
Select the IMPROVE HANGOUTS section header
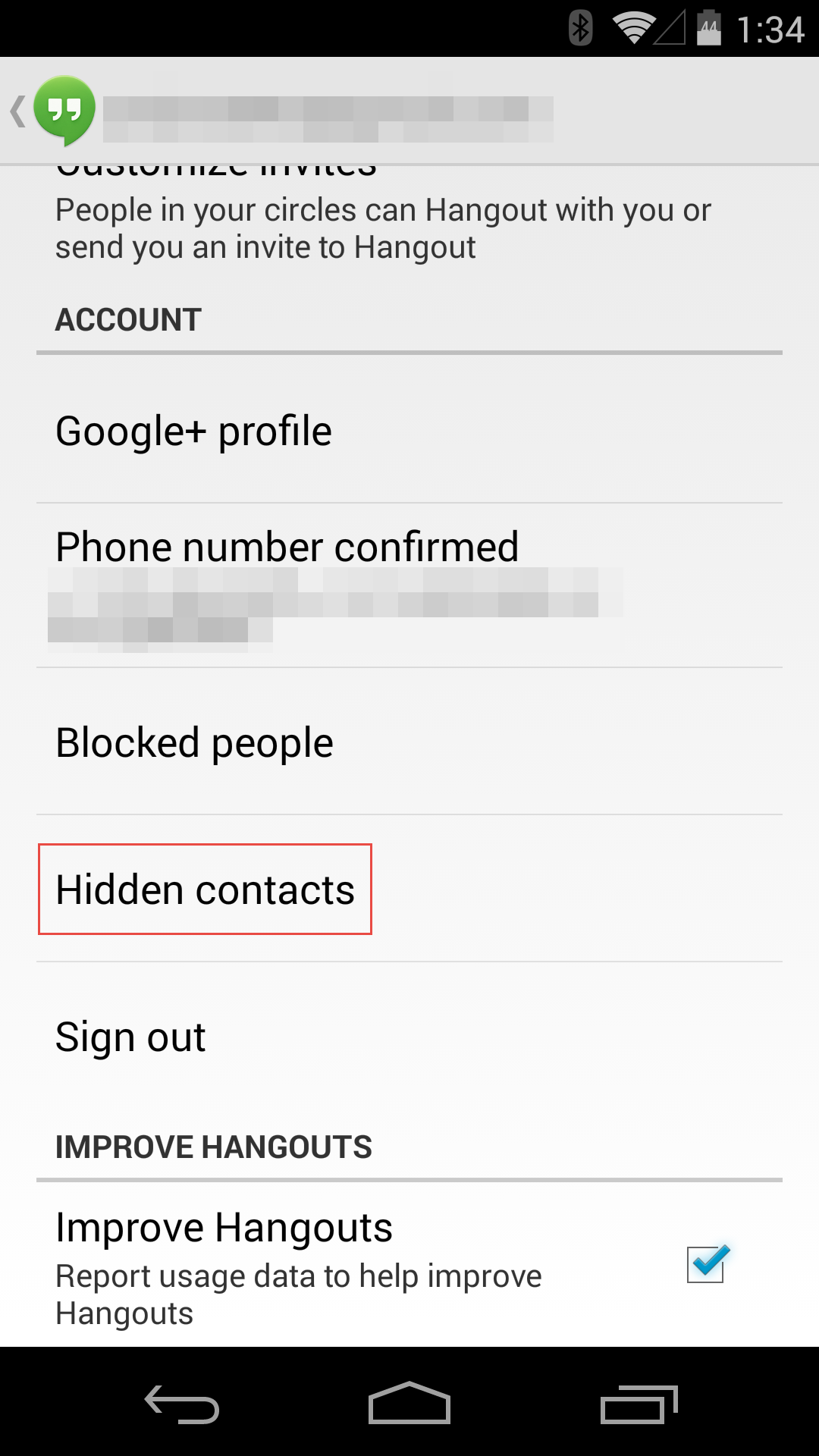tap(214, 1147)
